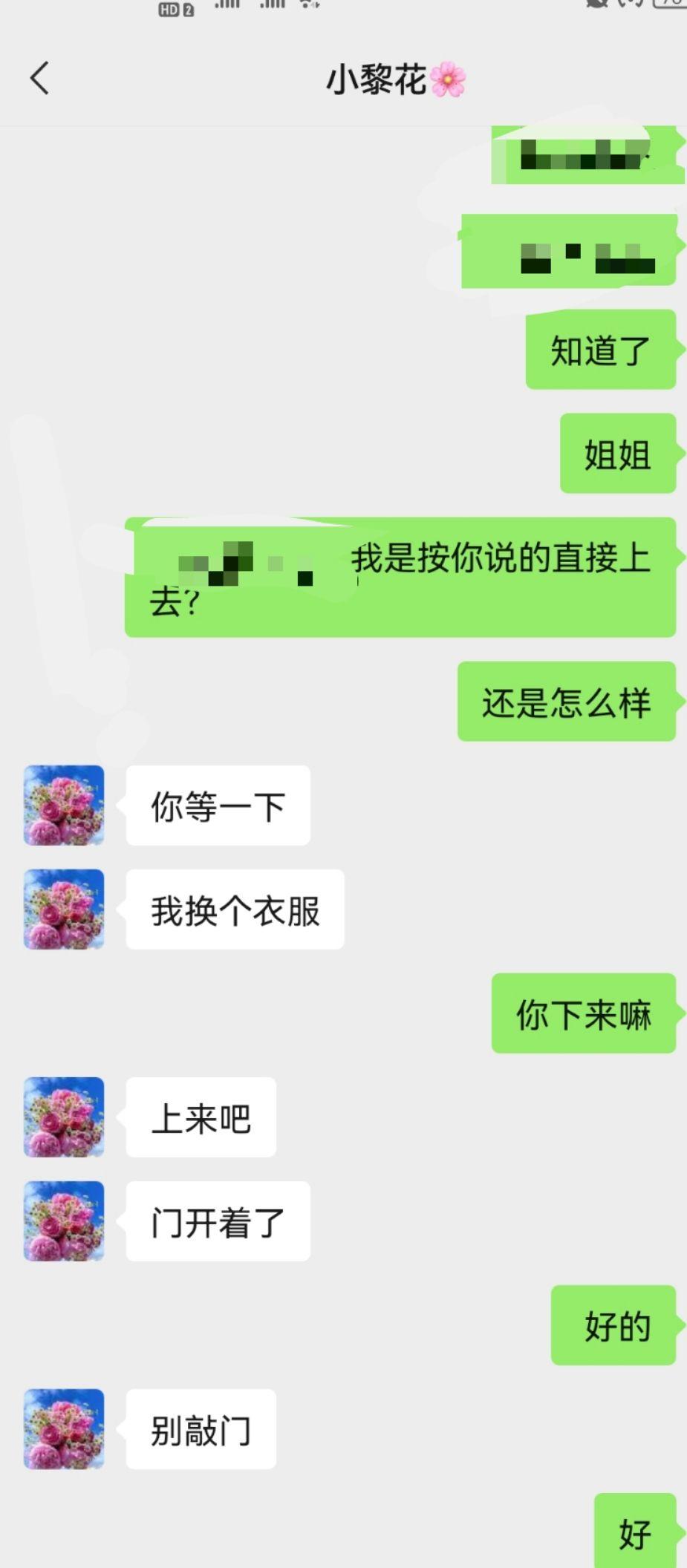Screen dimensions: 687x1568
Task: Tap the second SIM signal strength icon
Action: [x=273, y=9]
